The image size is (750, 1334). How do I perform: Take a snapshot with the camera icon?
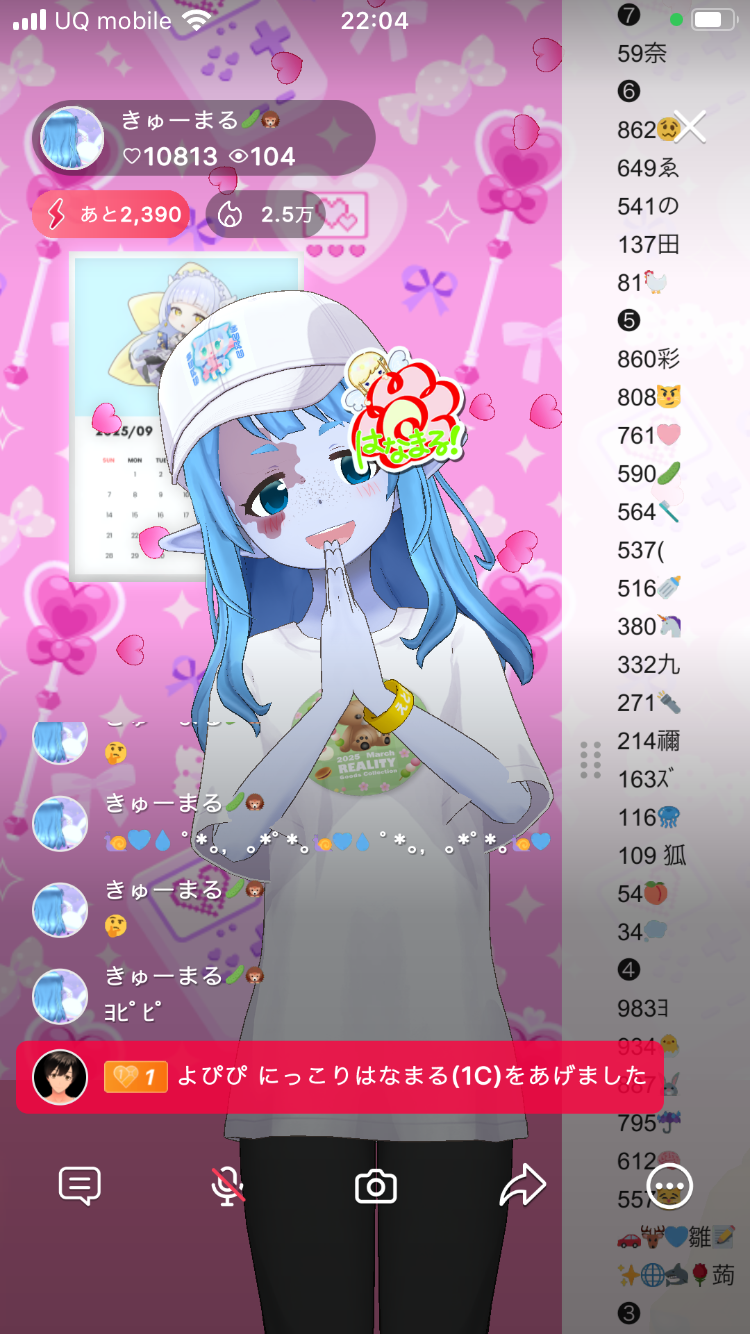tap(376, 1187)
